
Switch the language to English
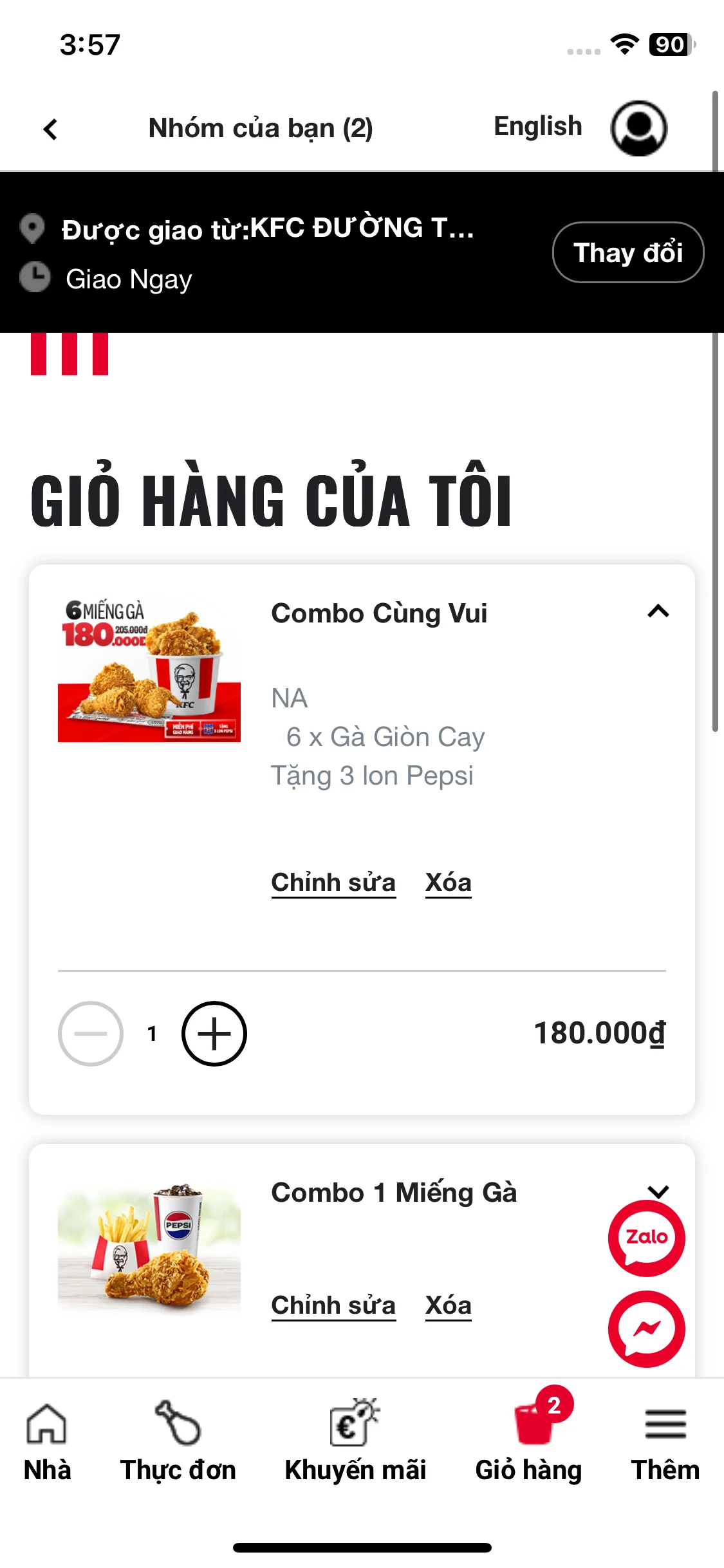[x=537, y=127]
